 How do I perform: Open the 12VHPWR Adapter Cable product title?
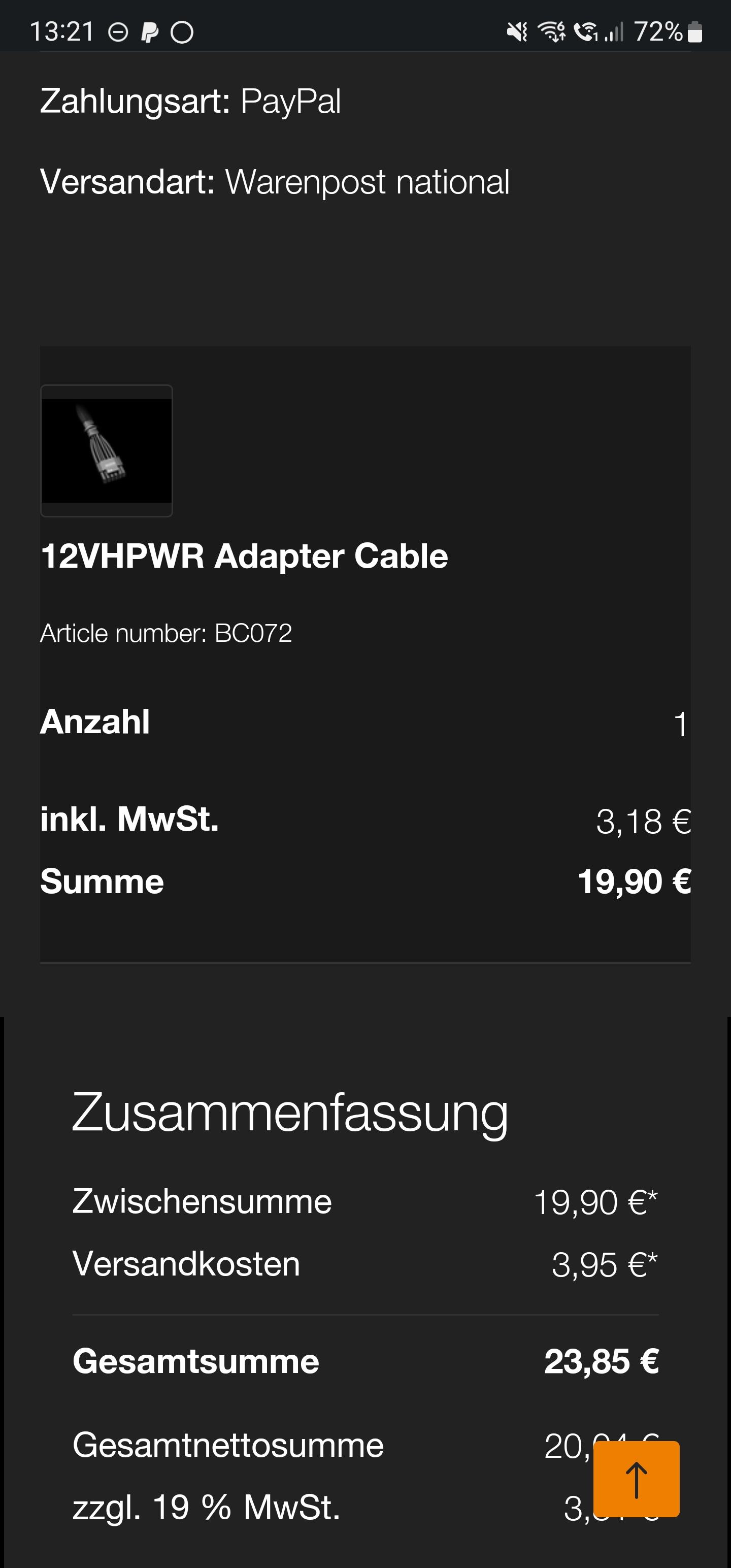click(244, 557)
